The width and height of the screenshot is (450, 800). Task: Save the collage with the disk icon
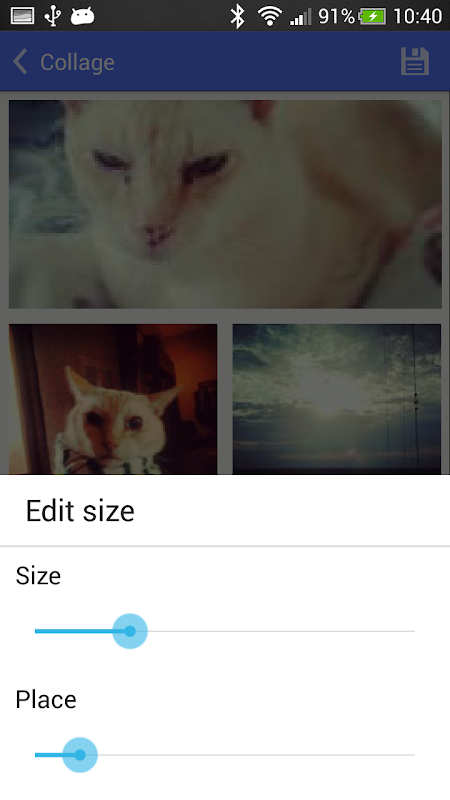pyautogui.click(x=414, y=61)
